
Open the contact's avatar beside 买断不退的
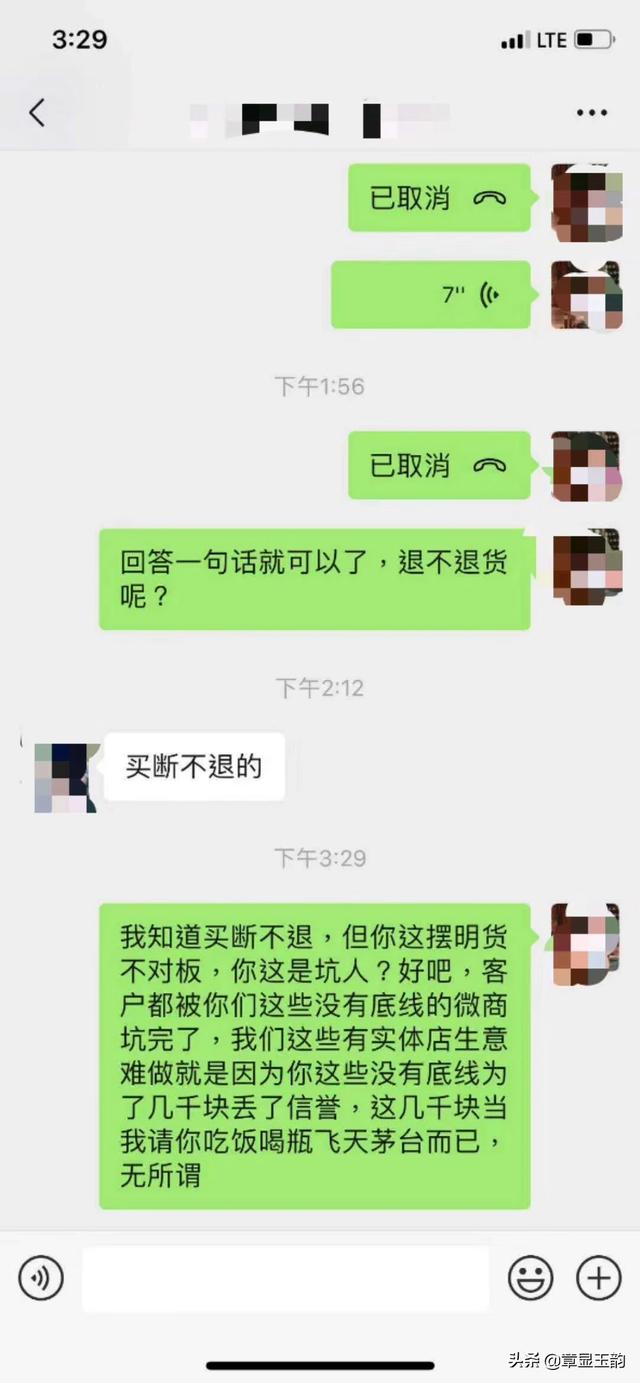[x=66, y=777]
